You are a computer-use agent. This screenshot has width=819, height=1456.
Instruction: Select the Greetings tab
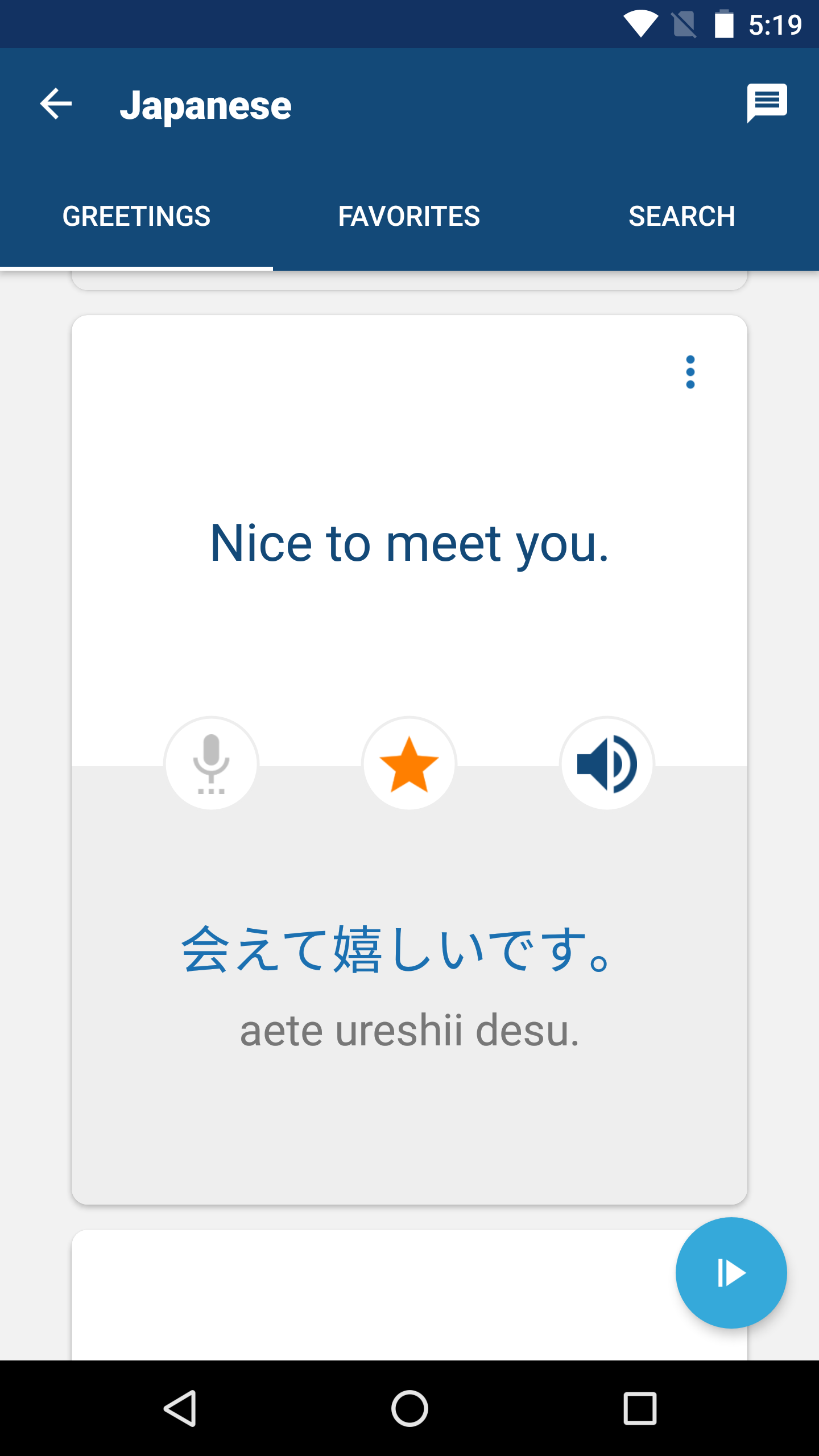[x=136, y=217]
